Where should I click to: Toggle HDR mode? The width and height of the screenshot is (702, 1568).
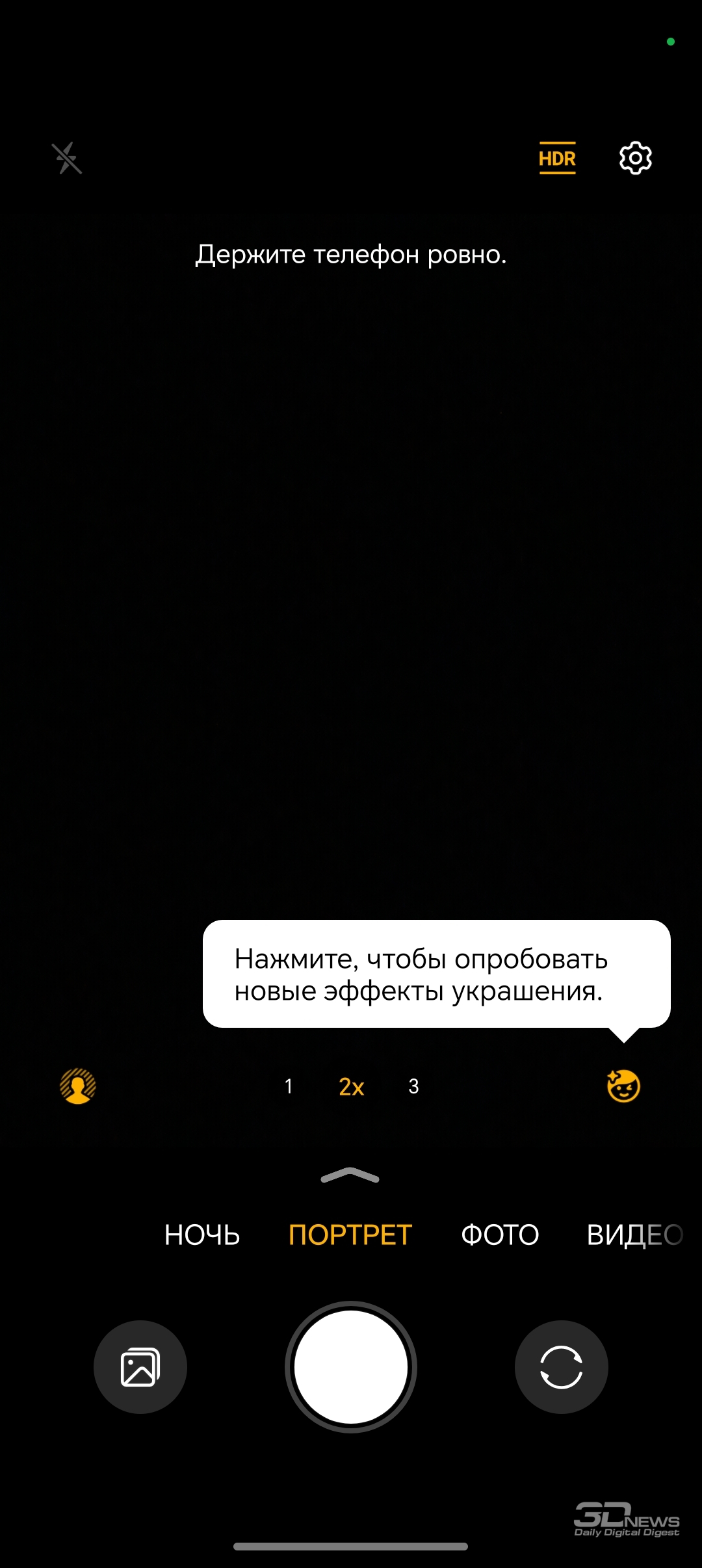[x=557, y=158]
